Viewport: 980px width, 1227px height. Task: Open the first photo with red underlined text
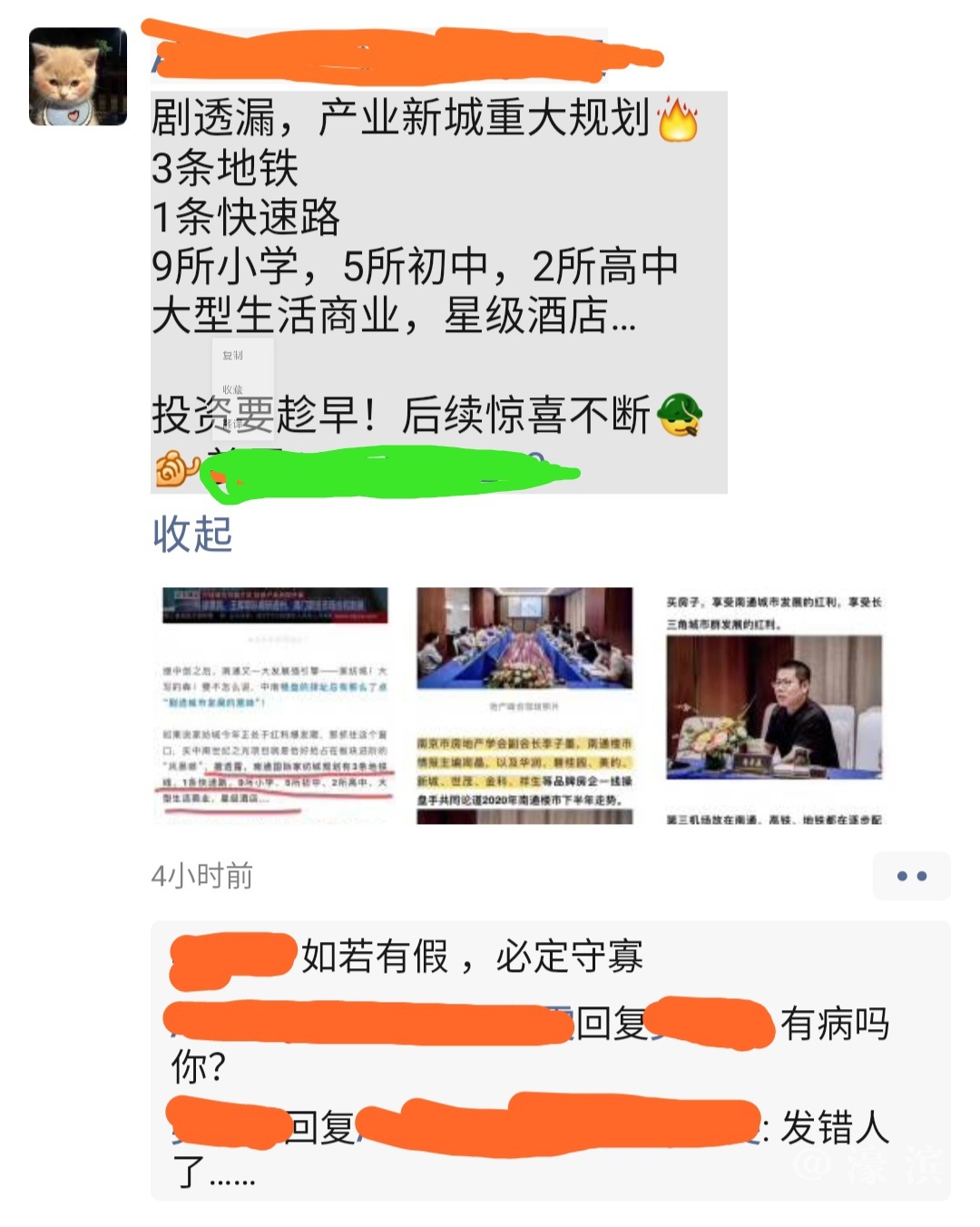pyautogui.click(x=275, y=705)
